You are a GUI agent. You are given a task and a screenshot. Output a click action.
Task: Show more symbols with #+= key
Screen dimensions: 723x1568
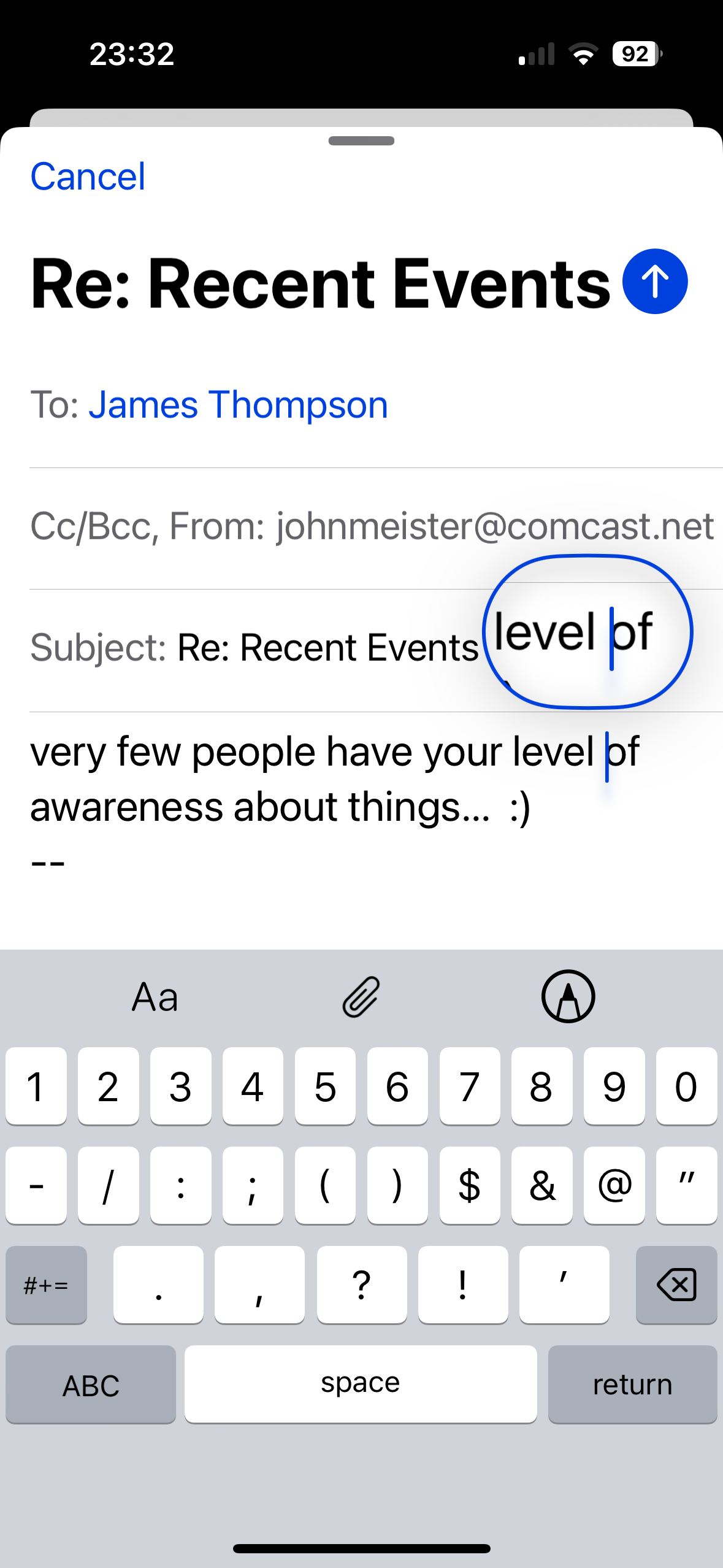point(46,1285)
